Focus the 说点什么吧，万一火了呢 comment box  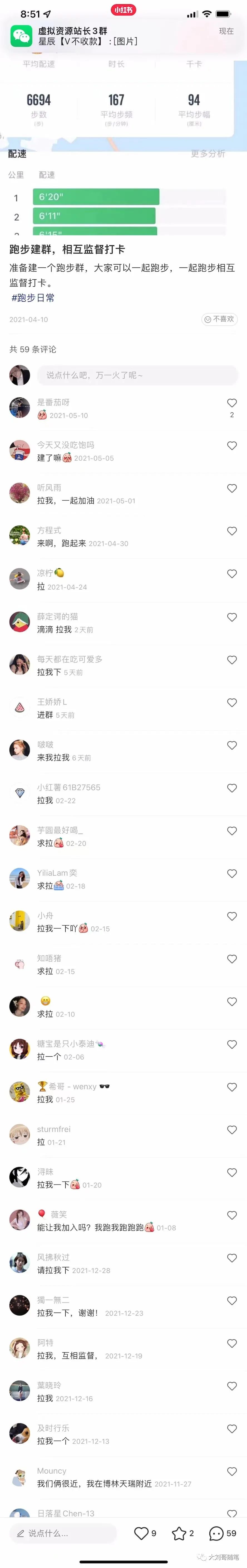pyautogui.click(x=137, y=375)
